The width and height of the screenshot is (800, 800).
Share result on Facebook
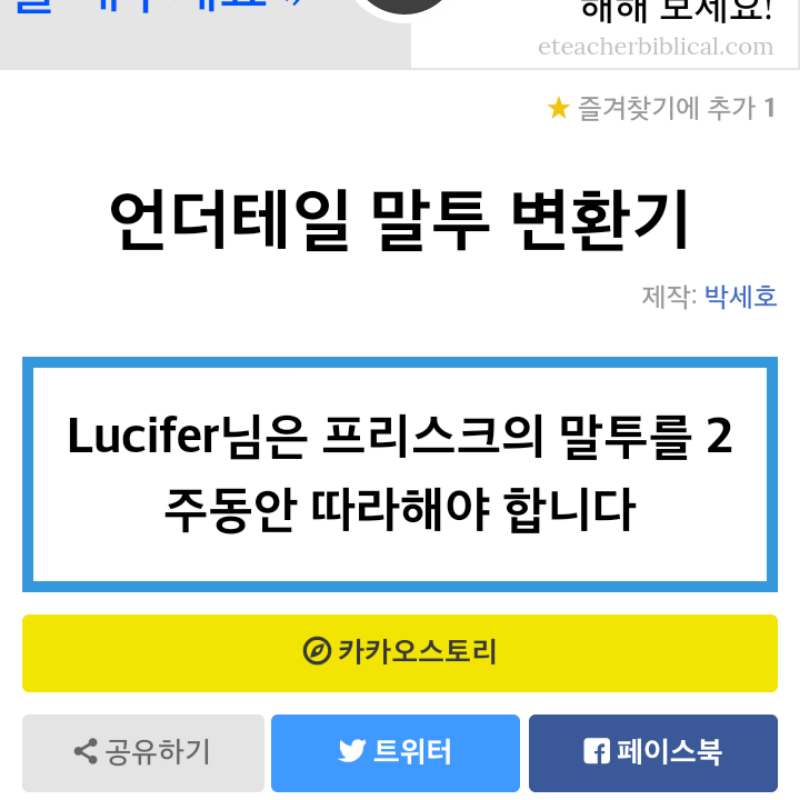(x=653, y=752)
